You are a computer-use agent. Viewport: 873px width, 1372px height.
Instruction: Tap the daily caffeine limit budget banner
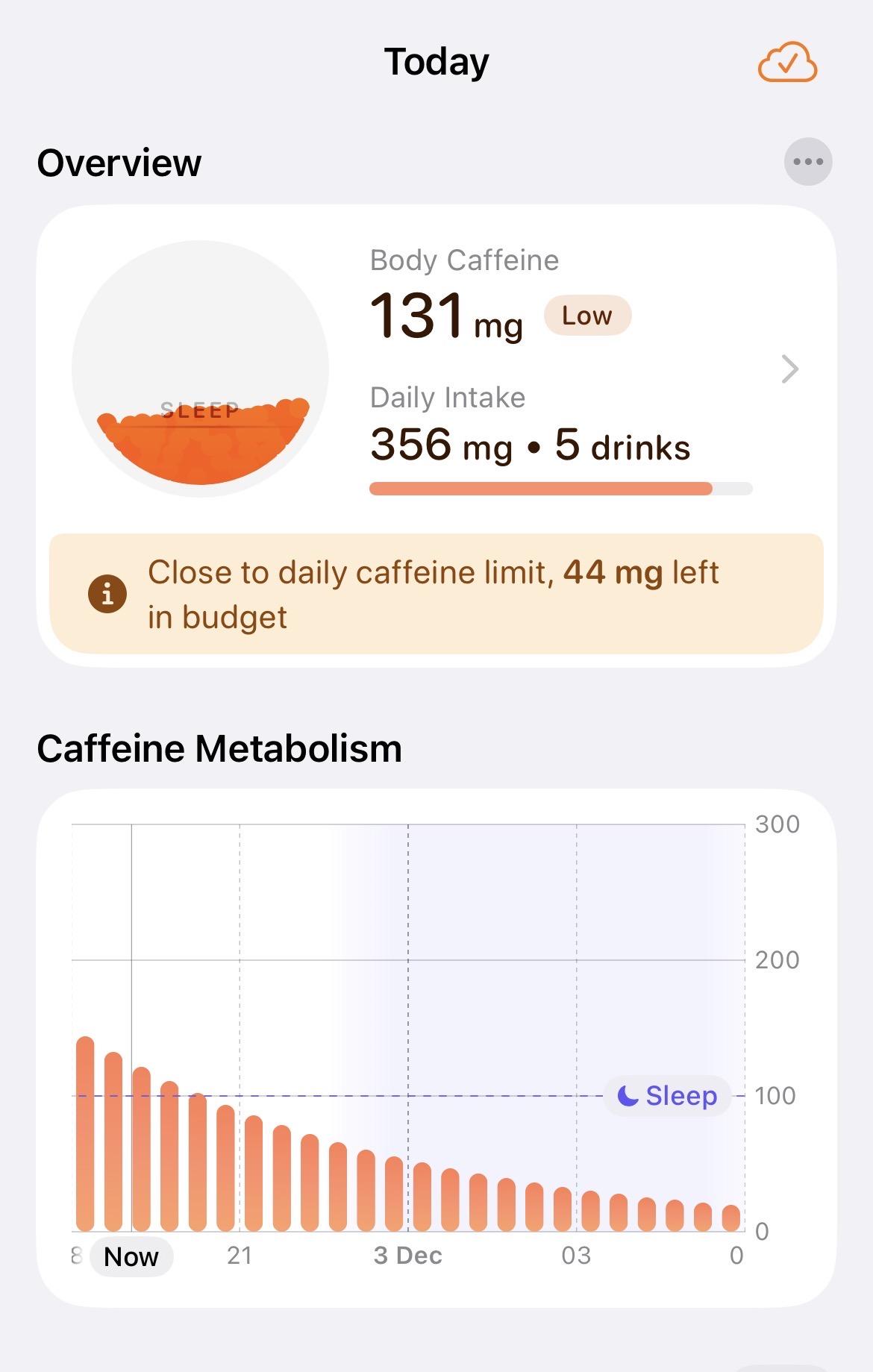pyautogui.click(x=436, y=594)
